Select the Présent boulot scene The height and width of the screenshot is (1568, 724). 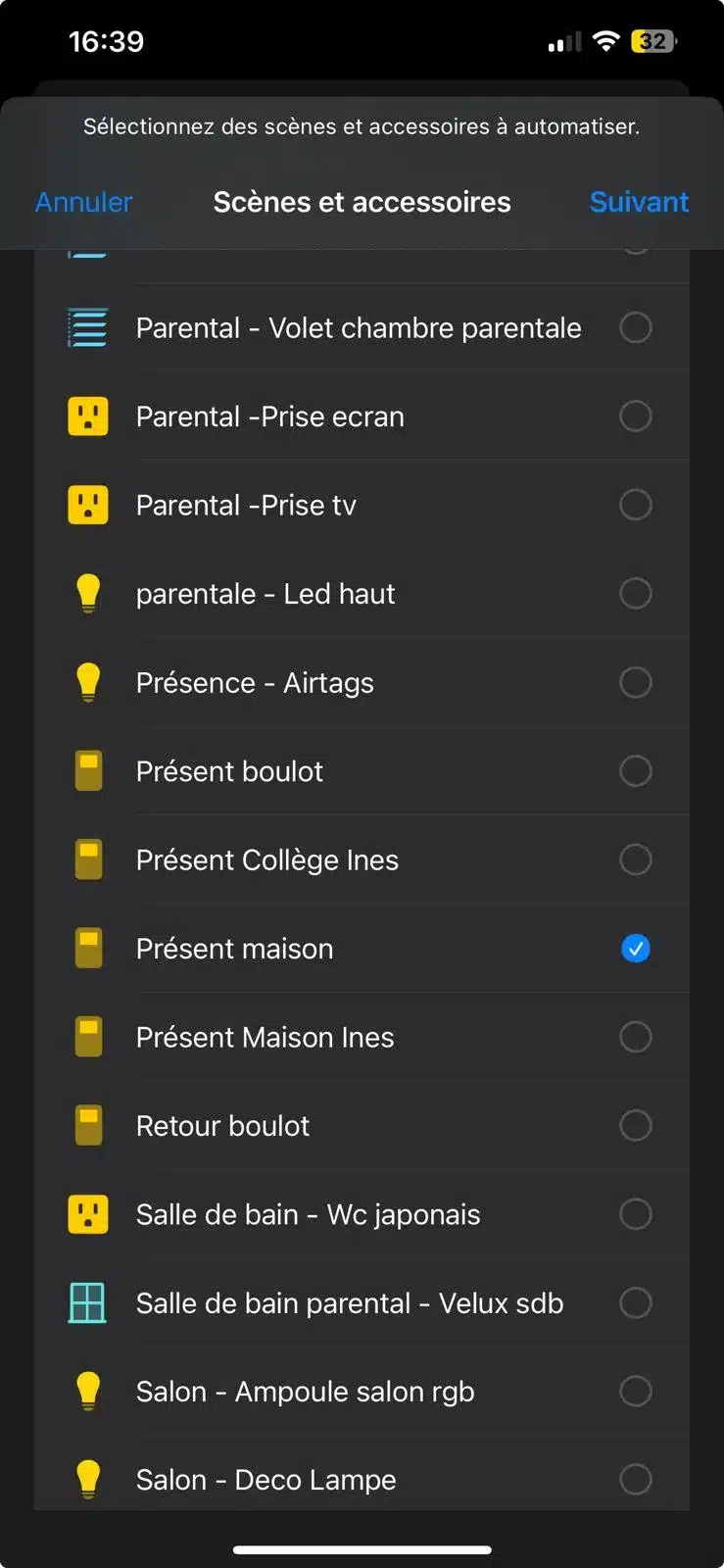click(x=362, y=771)
